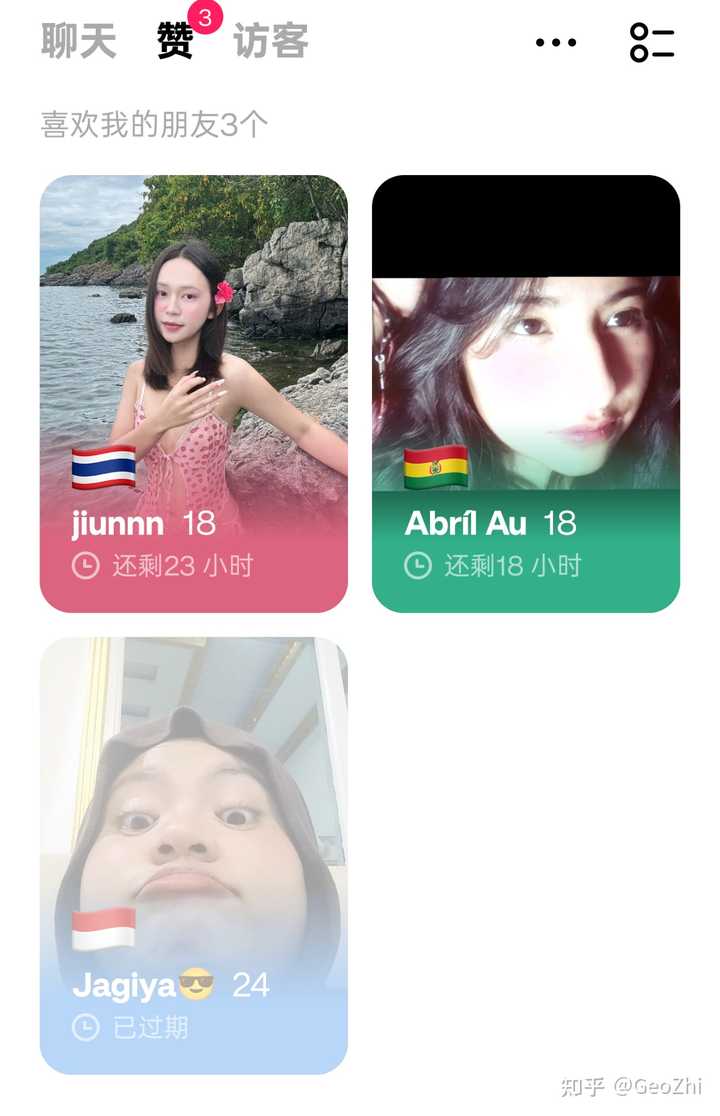The image size is (720, 1116).
Task: Open the filter settings icon
Action: (x=652, y=42)
